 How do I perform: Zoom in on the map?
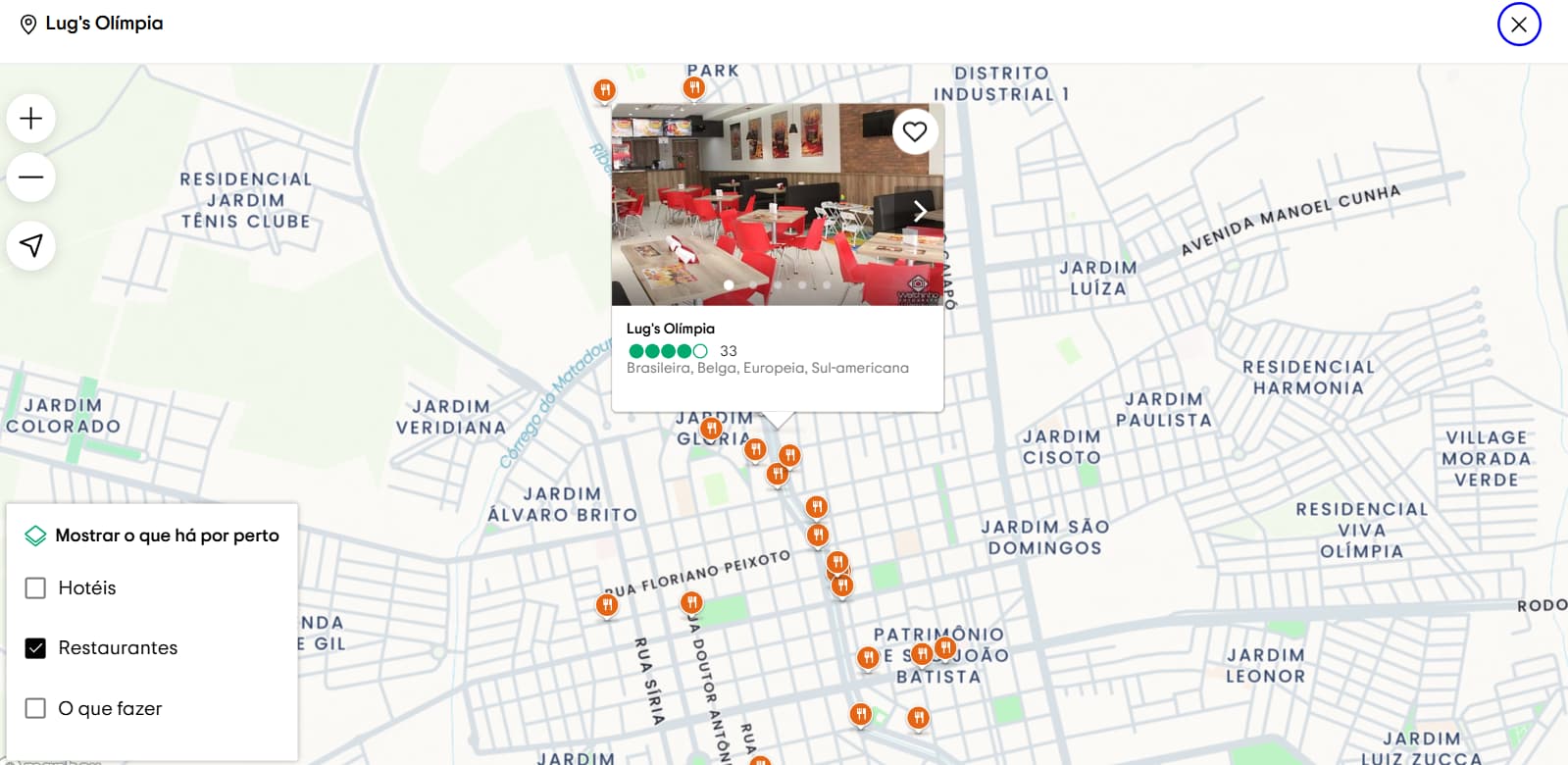coord(31,119)
